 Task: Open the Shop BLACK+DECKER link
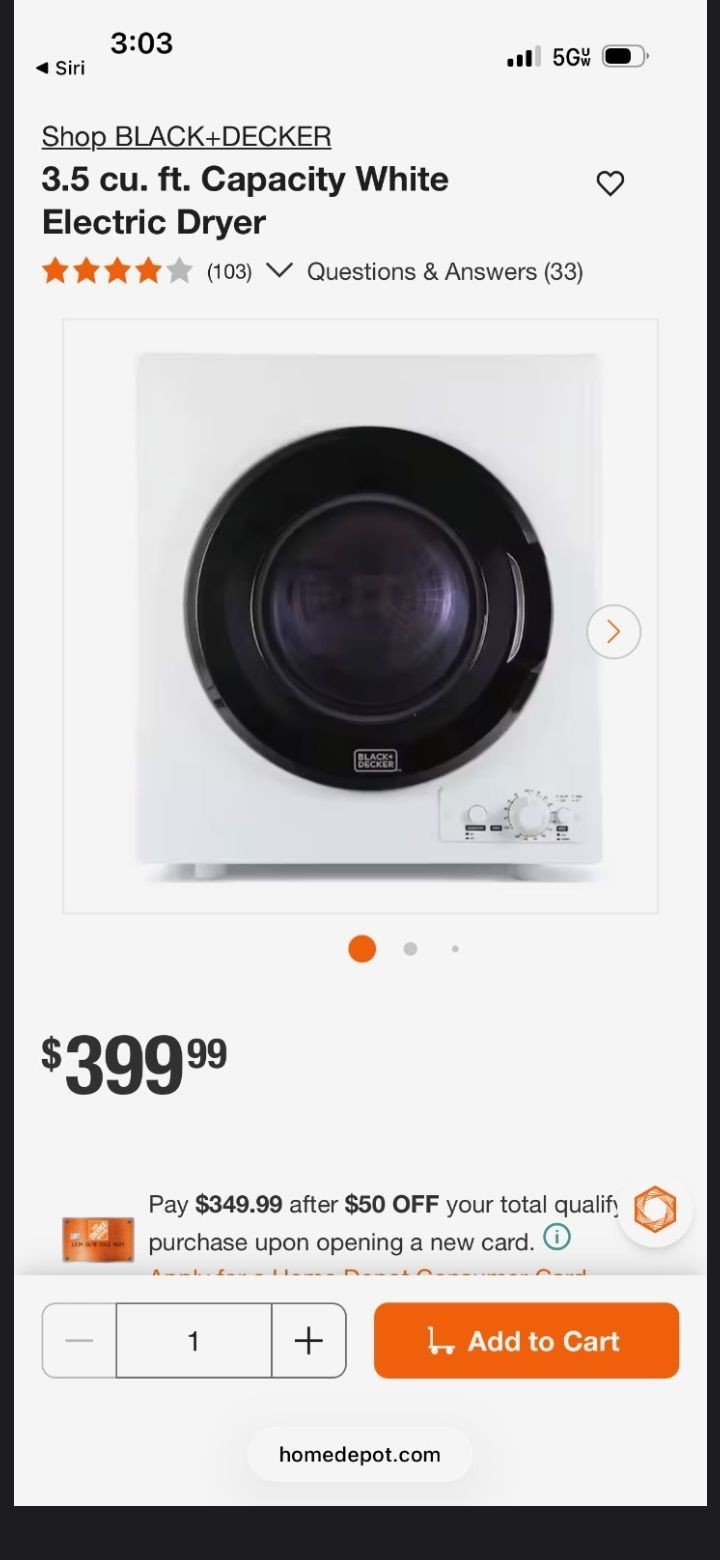(x=186, y=136)
